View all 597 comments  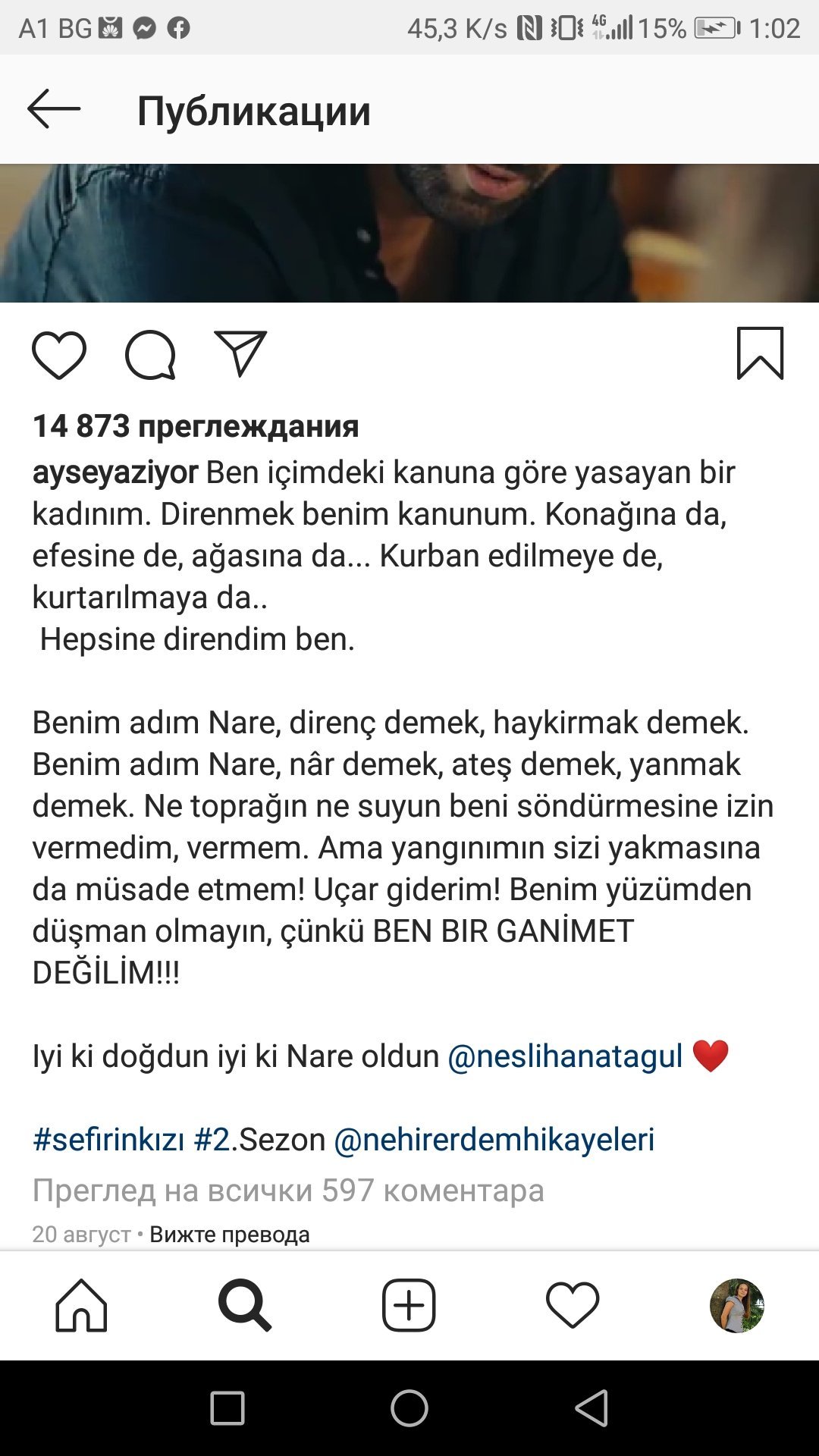pyautogui.click(x=288, y=1191)
